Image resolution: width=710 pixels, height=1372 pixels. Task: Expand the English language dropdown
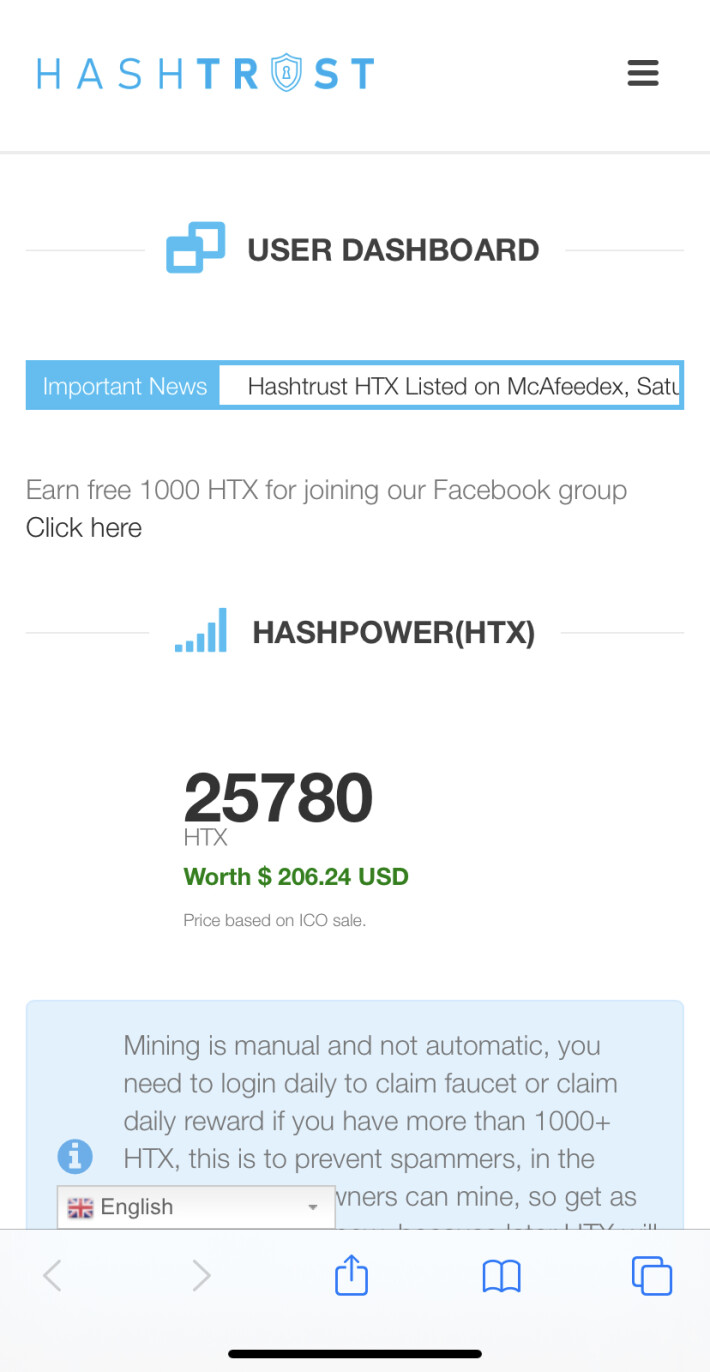(x=196, y=1207)
